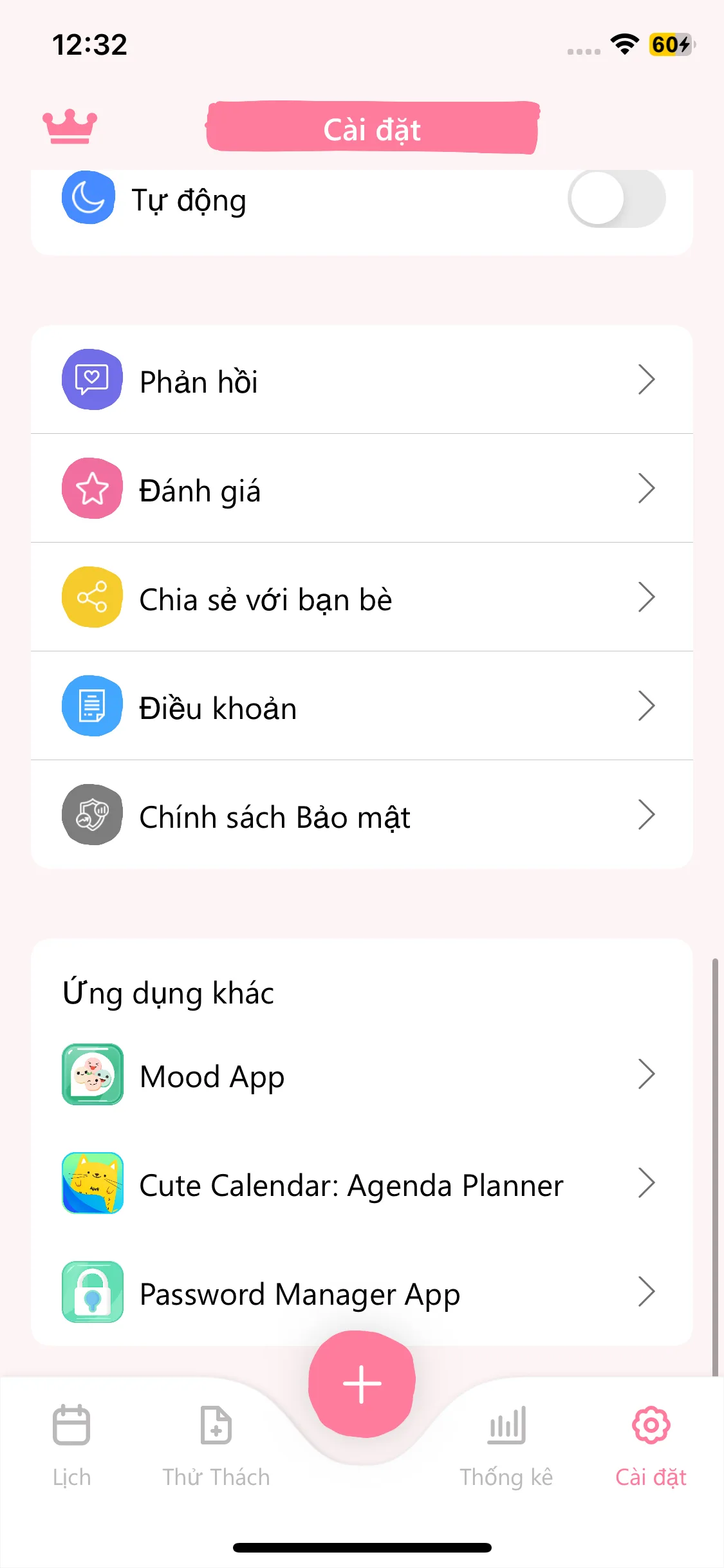Open the Password Manager App icon
Viewport: 724px width, 1568px height.
click(92, 1294)
